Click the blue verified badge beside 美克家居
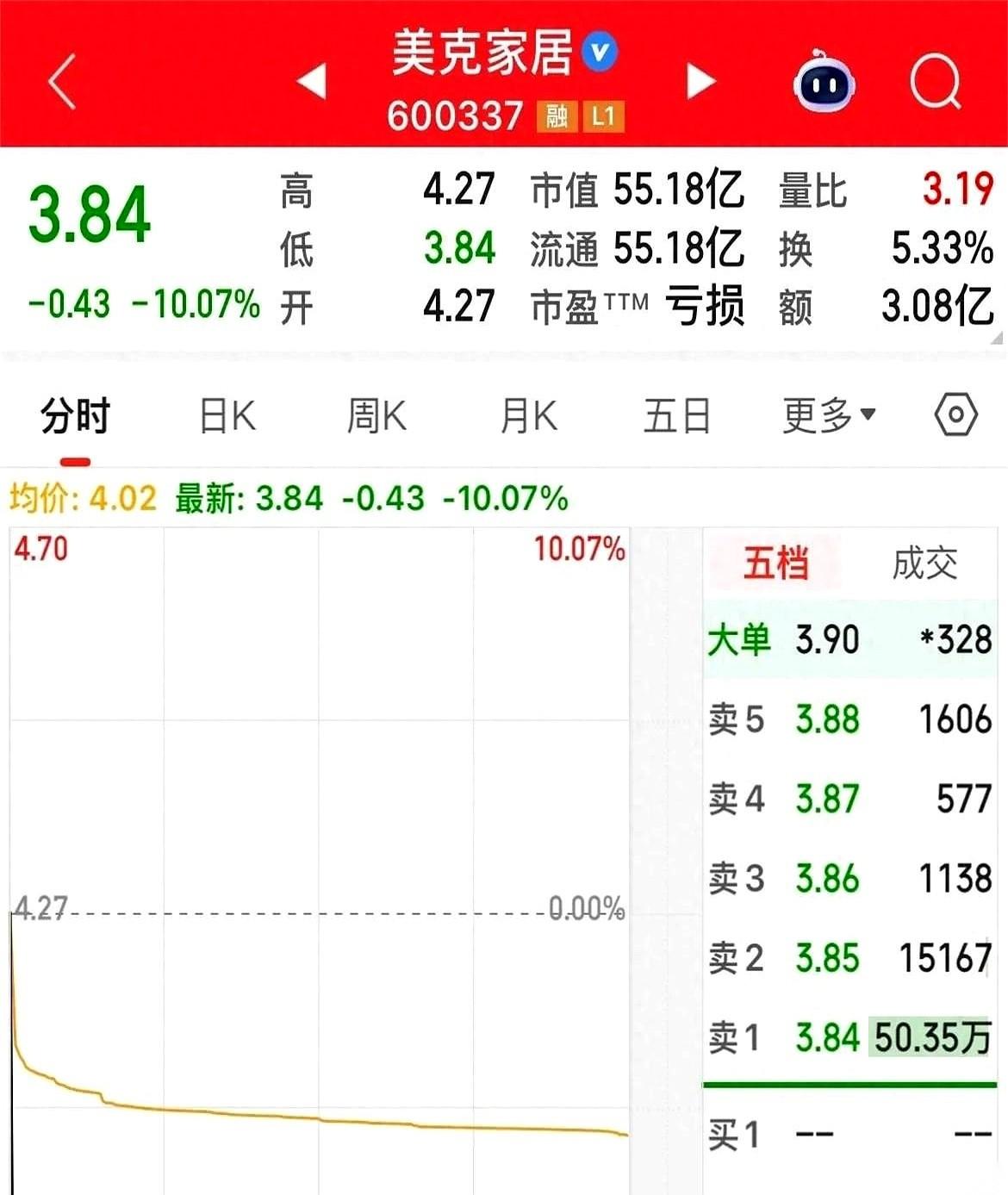Image resolution: width=1008 pixels, height=1195 pixels. (x=598, y=51)
